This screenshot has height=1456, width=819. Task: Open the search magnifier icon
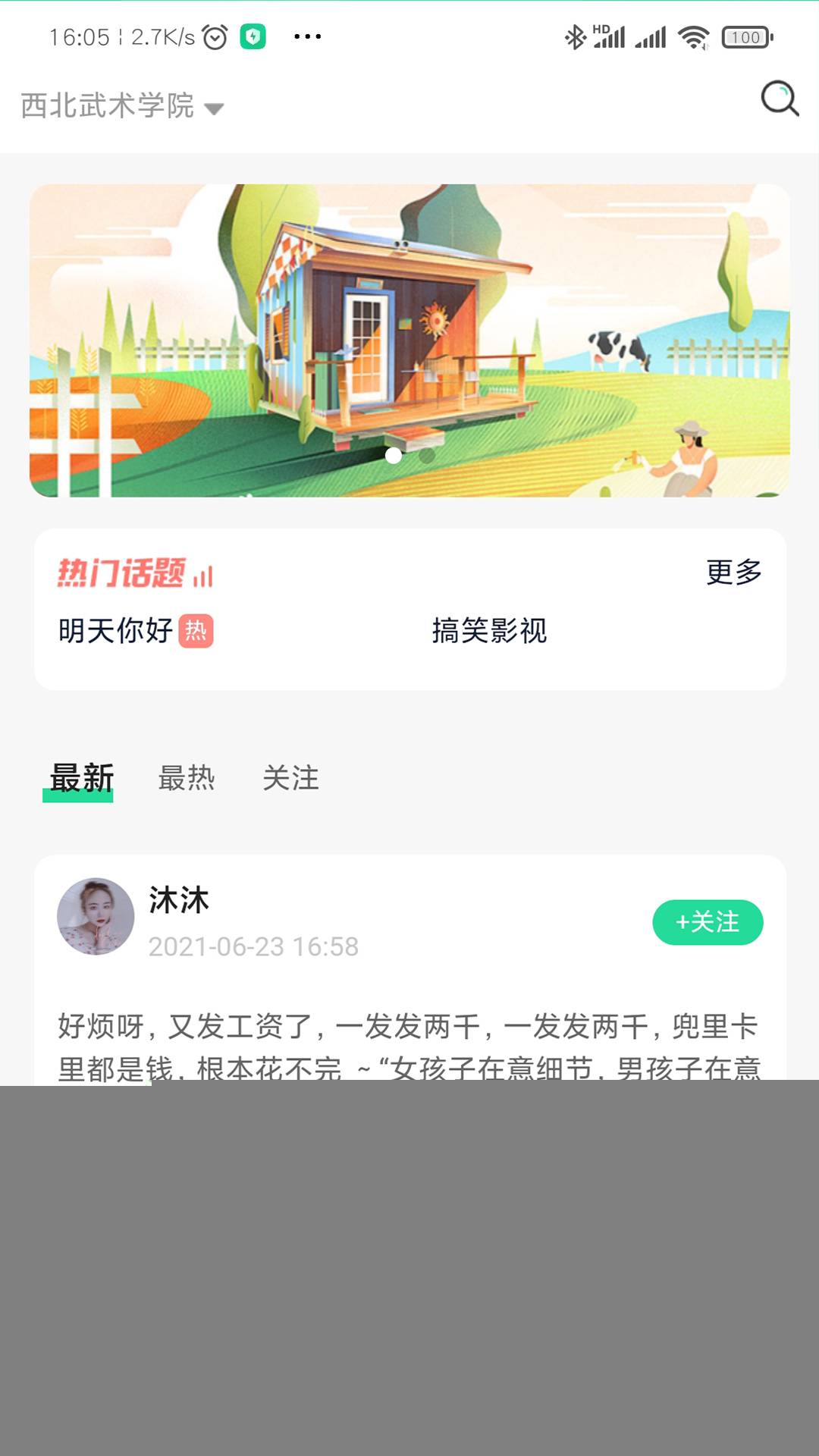(780, 99)
